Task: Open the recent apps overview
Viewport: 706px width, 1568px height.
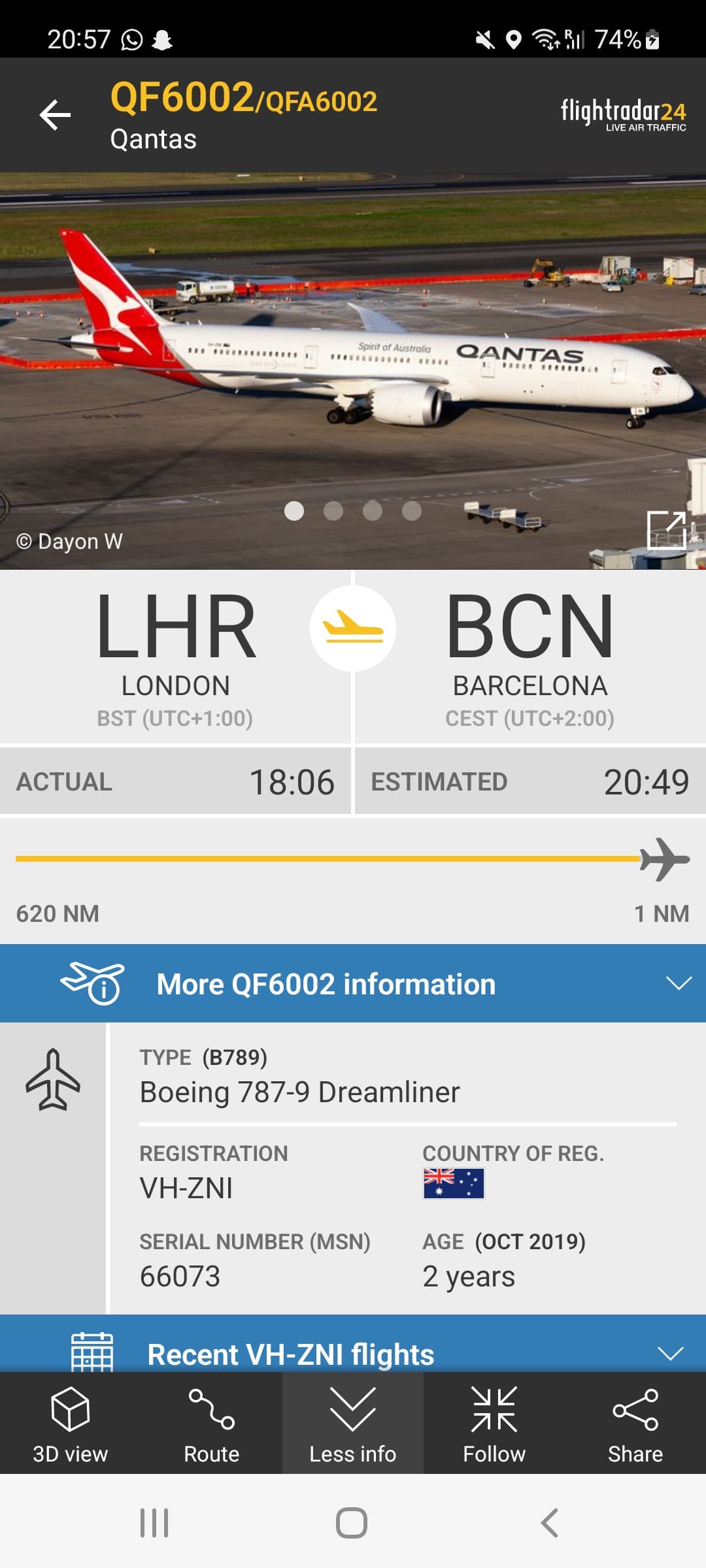Action: pos(154,1523)
